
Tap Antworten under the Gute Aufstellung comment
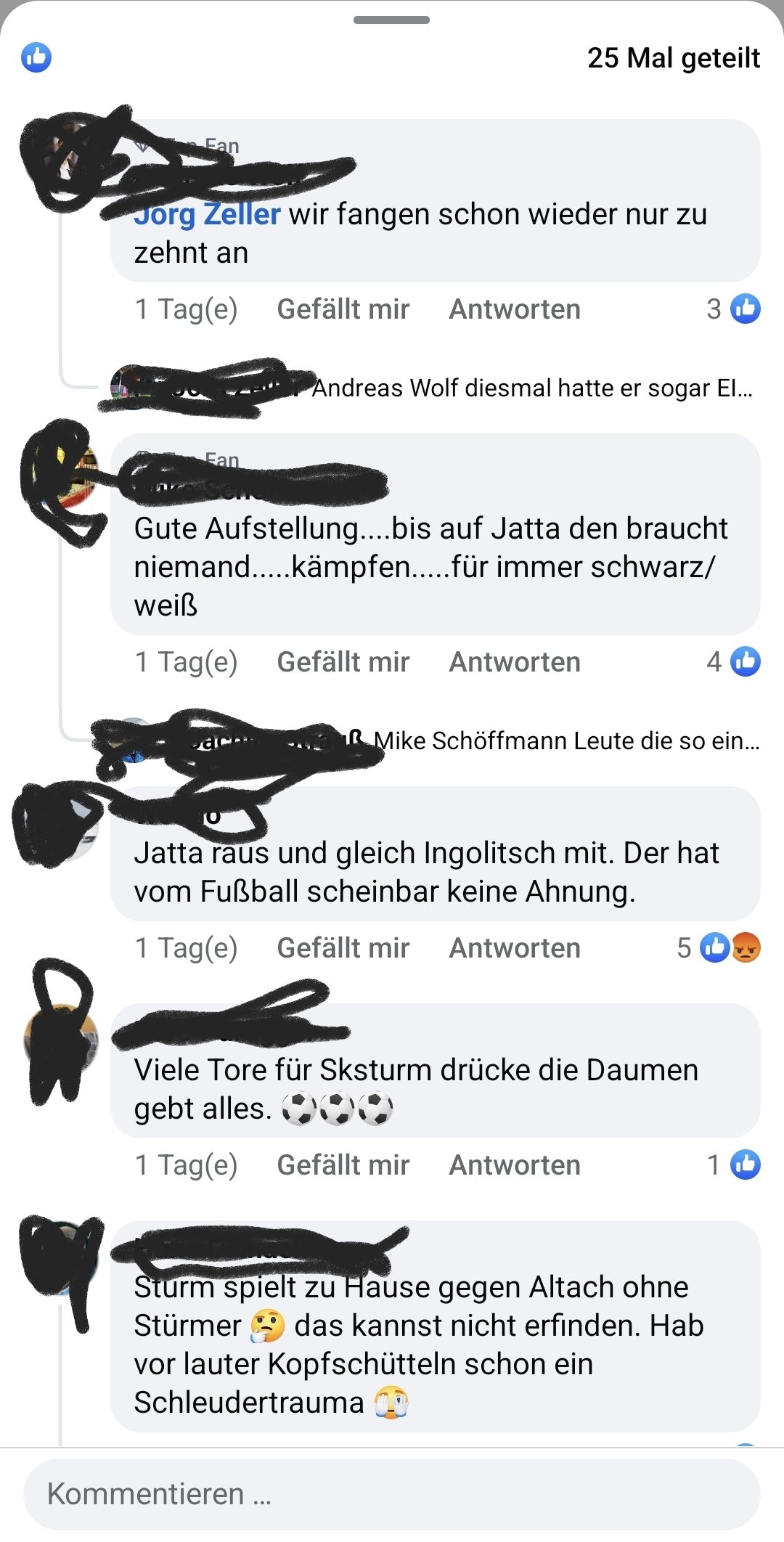514,662
